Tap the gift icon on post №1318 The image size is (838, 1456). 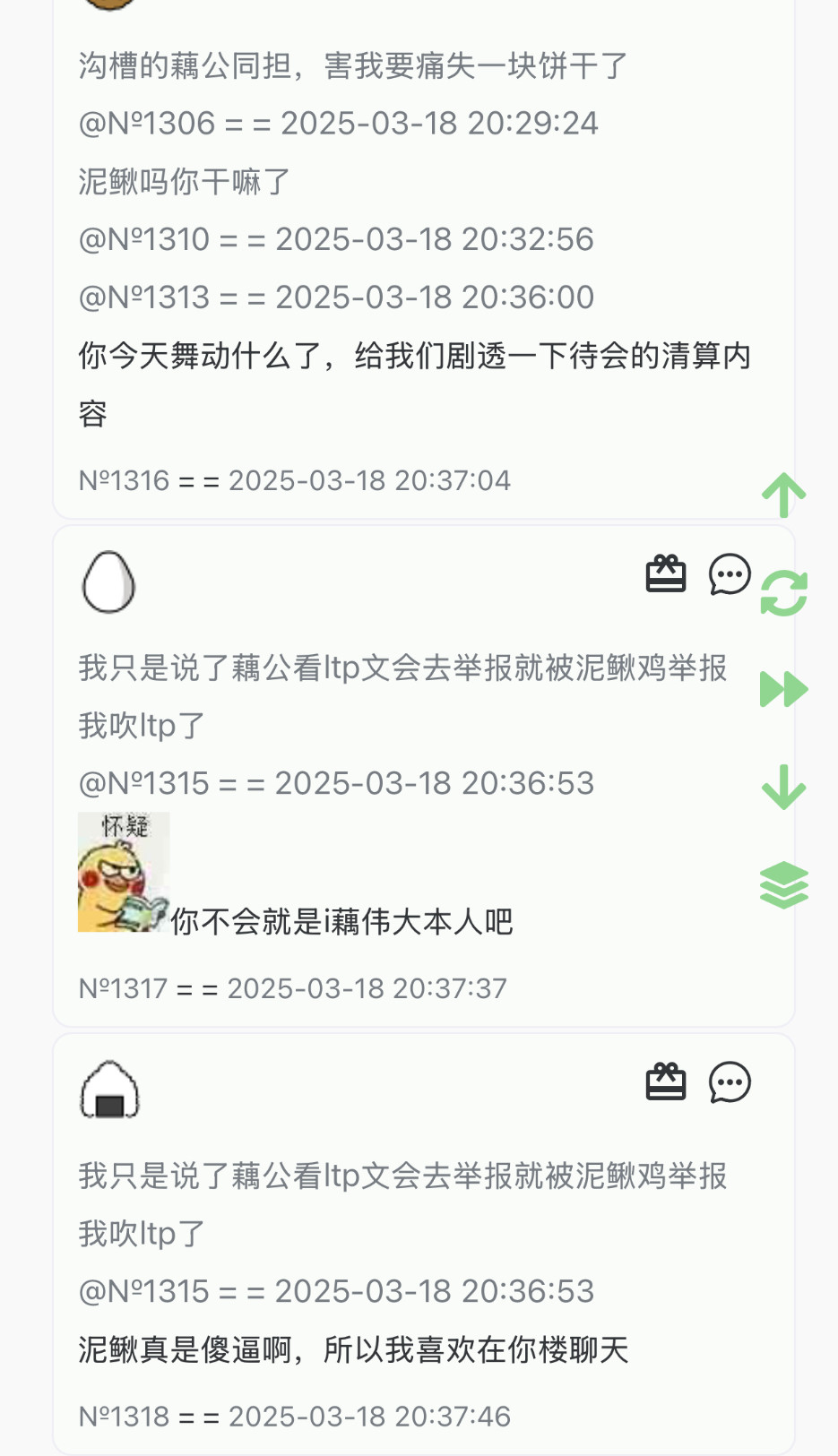tap(666, 1082)
